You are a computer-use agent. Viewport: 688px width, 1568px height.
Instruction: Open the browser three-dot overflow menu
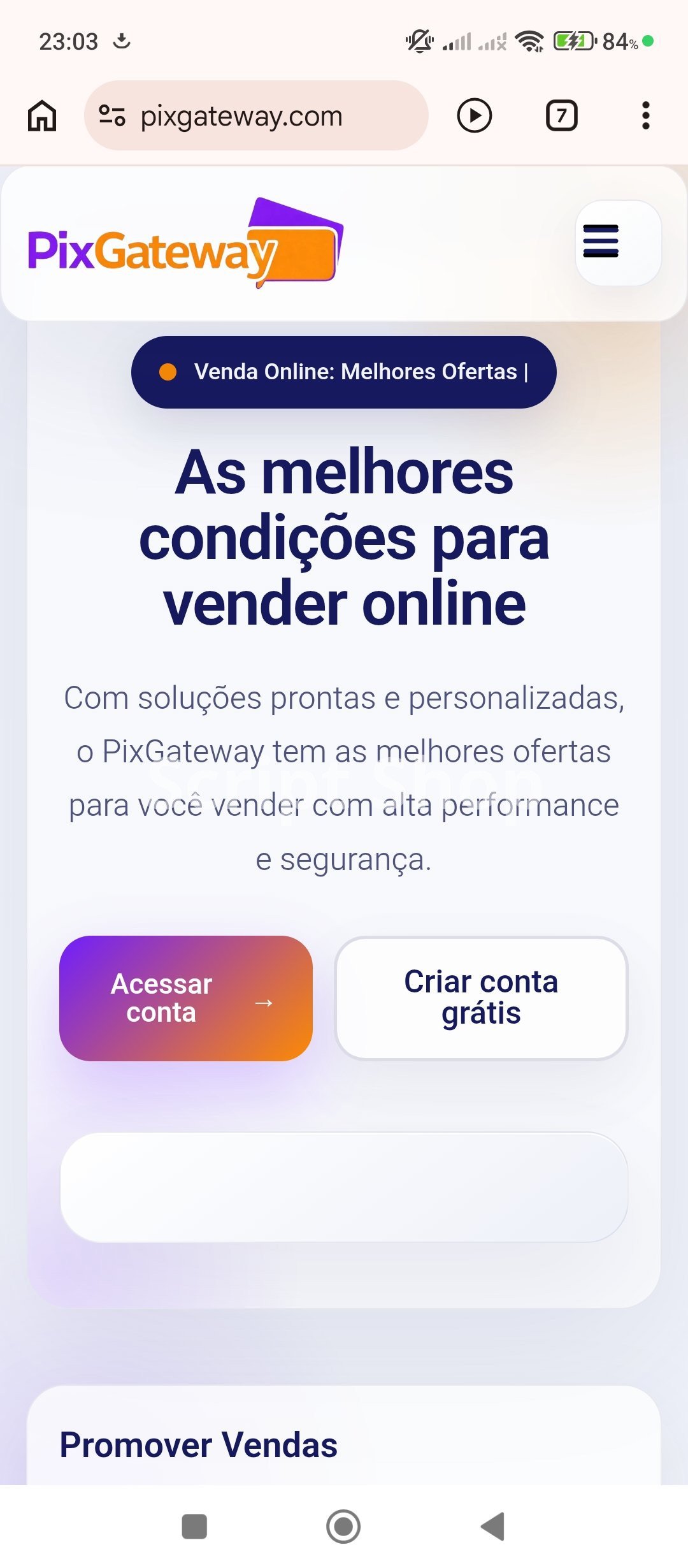pyautogui.click(x=645, y=116)
